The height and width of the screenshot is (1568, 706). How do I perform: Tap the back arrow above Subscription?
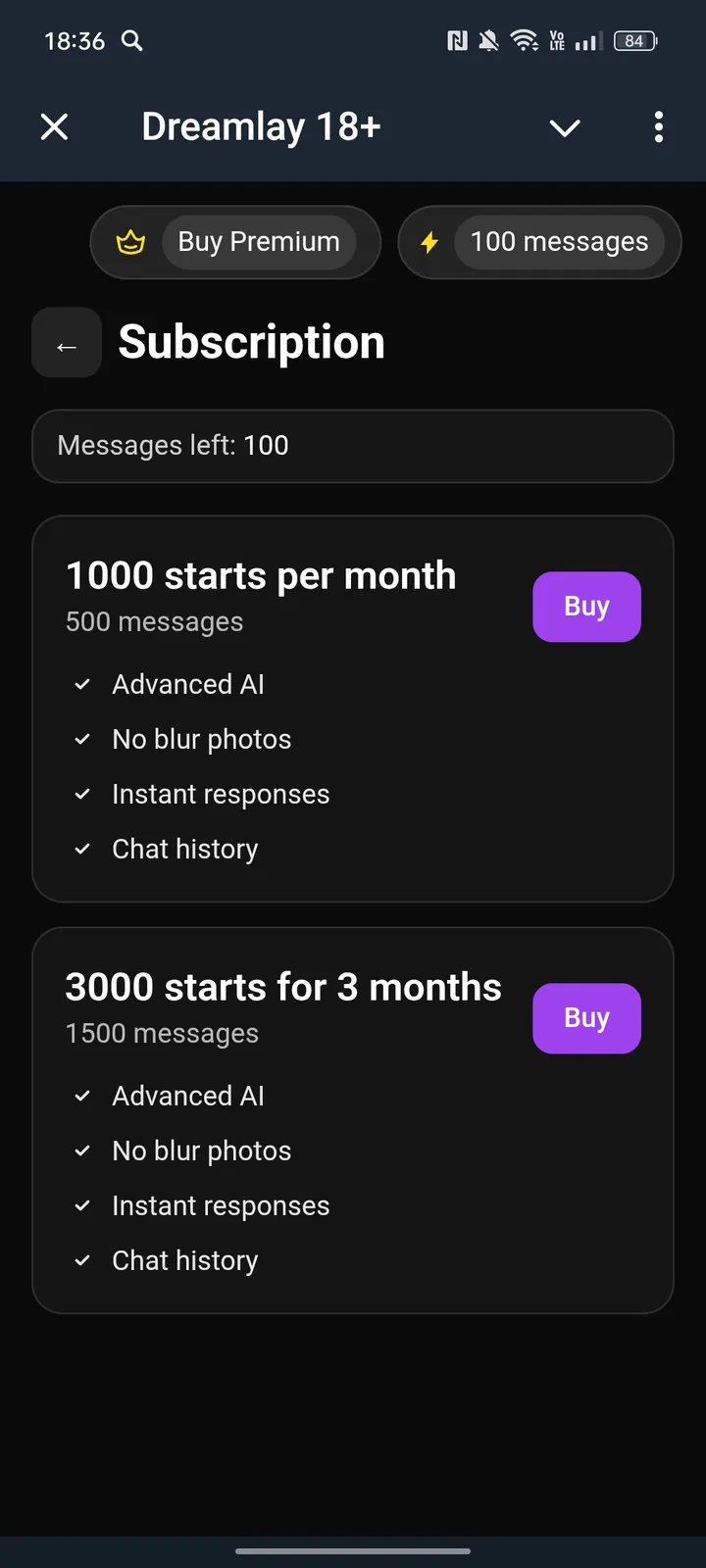pos(66,343)
